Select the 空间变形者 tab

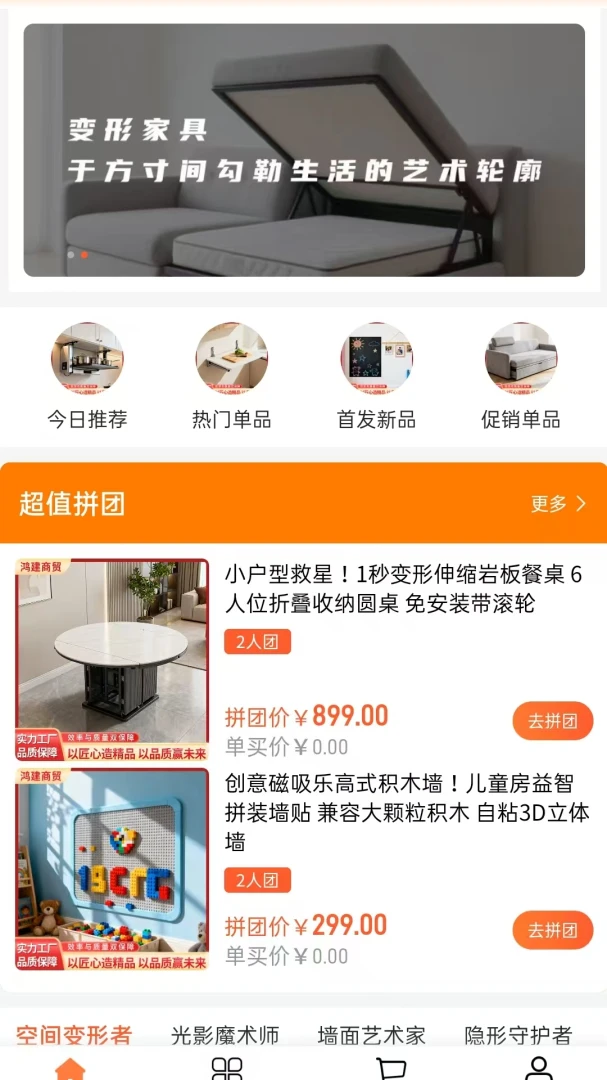74,1035
